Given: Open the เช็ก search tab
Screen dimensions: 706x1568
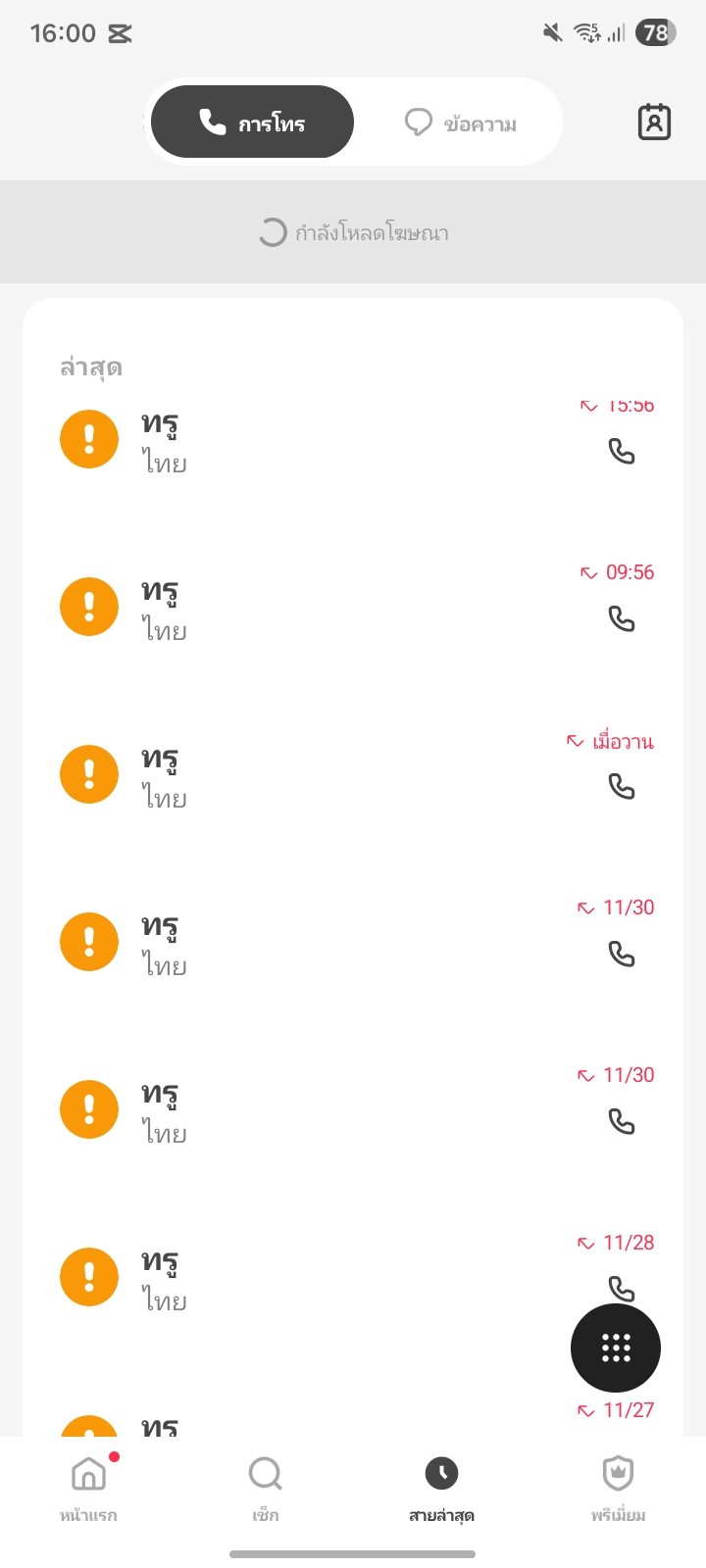Looking at the screenshot, I should click(265, 1487).
